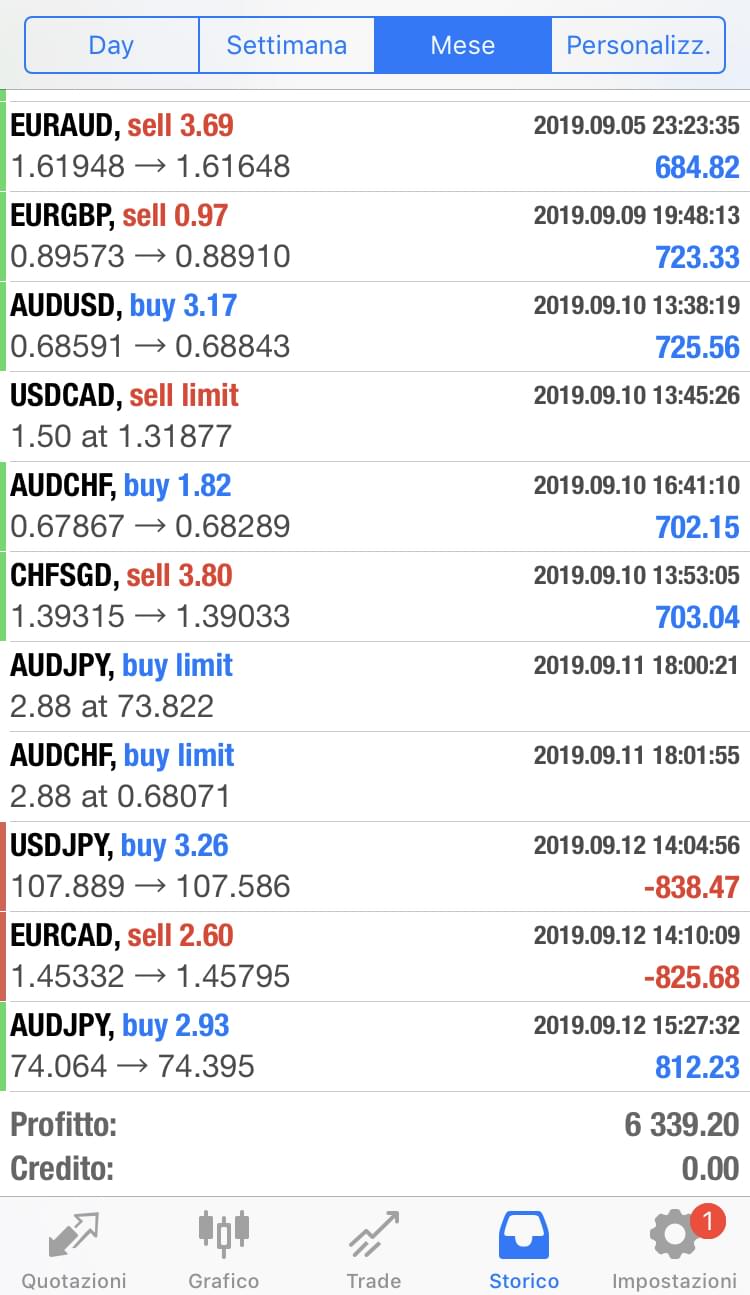Select the Mese period filter
This screenshot has width=750, height=1295.
[x=463, y=45]
